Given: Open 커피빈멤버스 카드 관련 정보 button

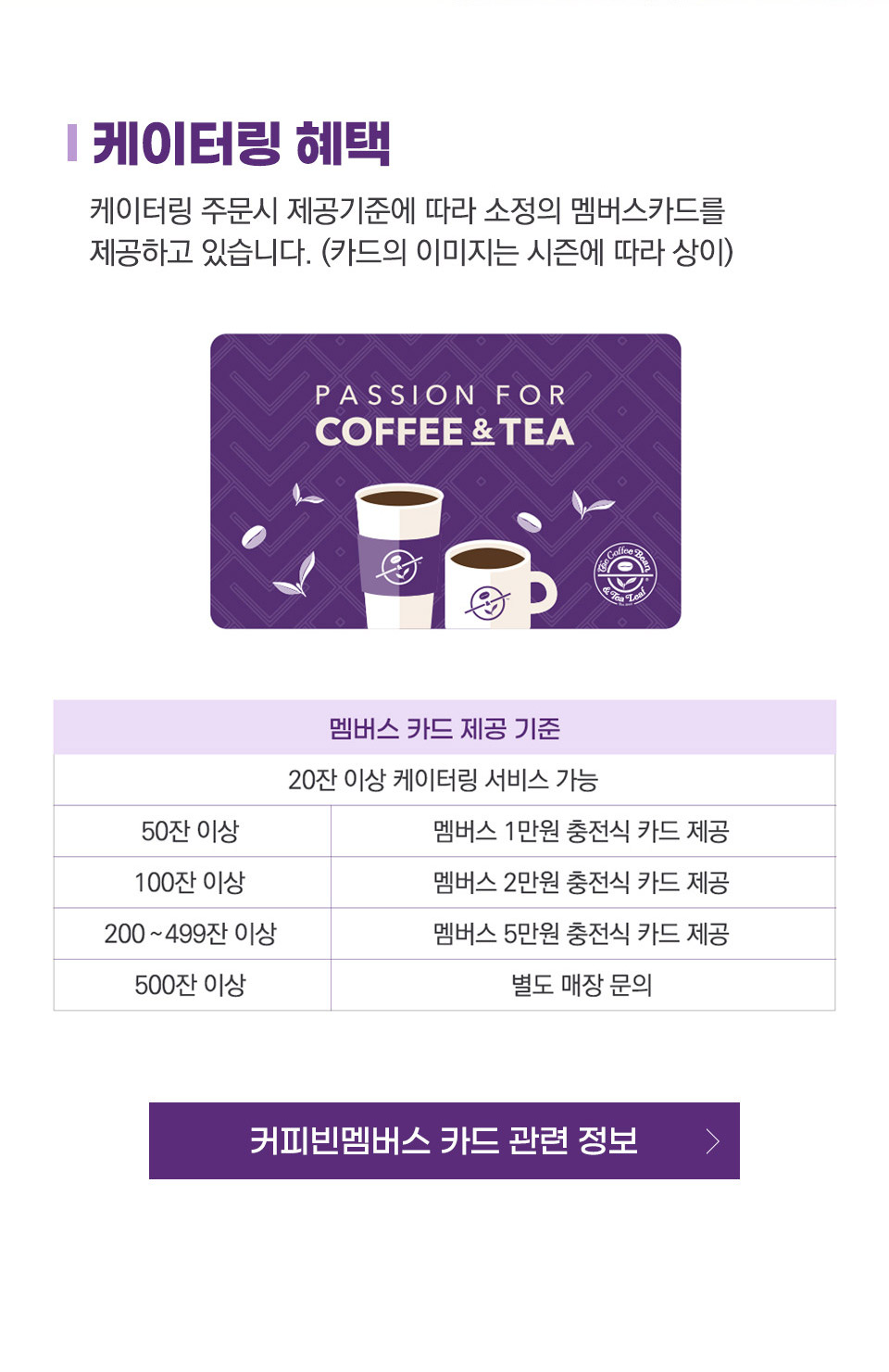Looking at the screenshot, I should 444,1140.
